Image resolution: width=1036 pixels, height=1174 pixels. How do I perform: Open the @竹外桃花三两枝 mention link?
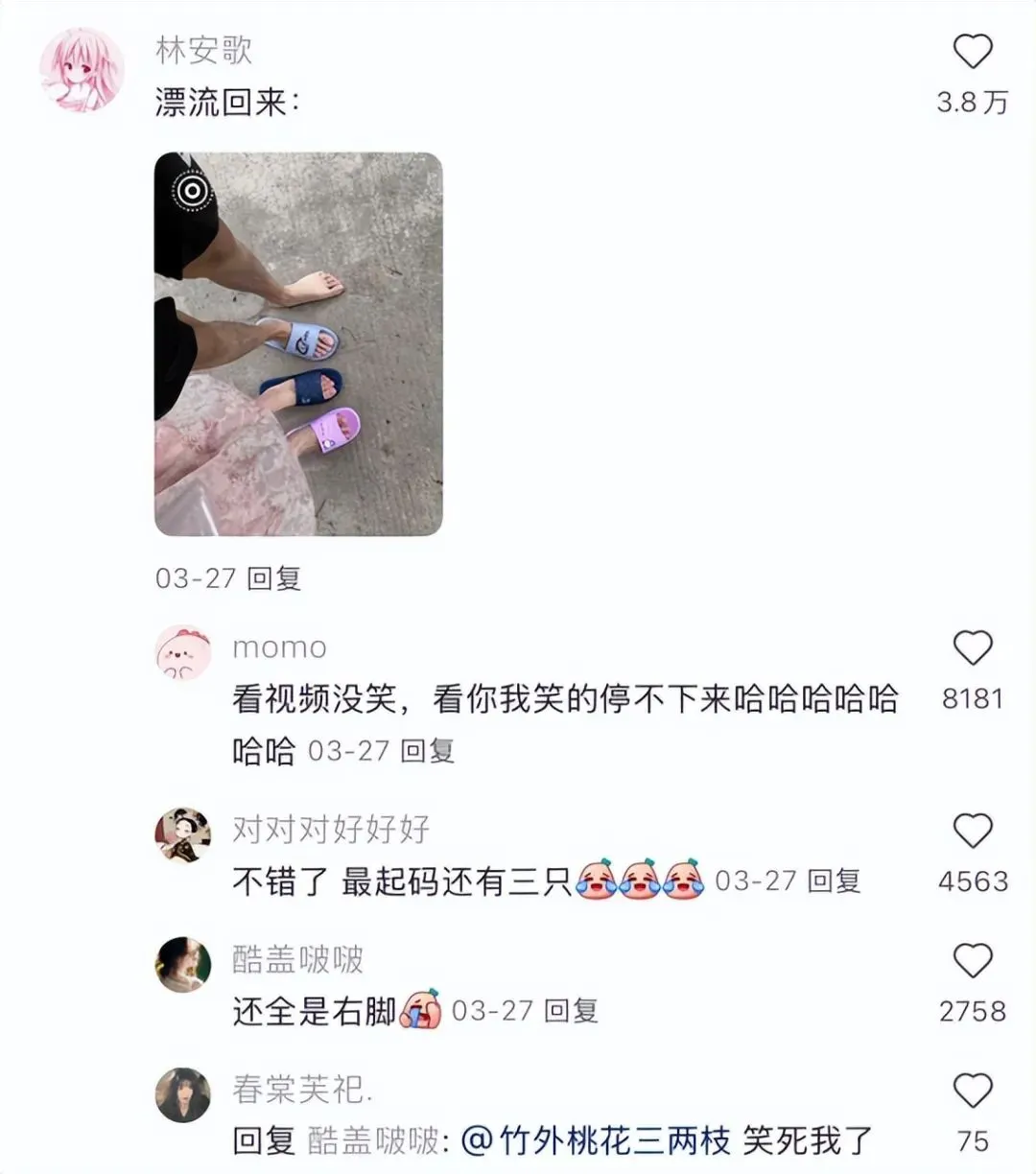596,1141
